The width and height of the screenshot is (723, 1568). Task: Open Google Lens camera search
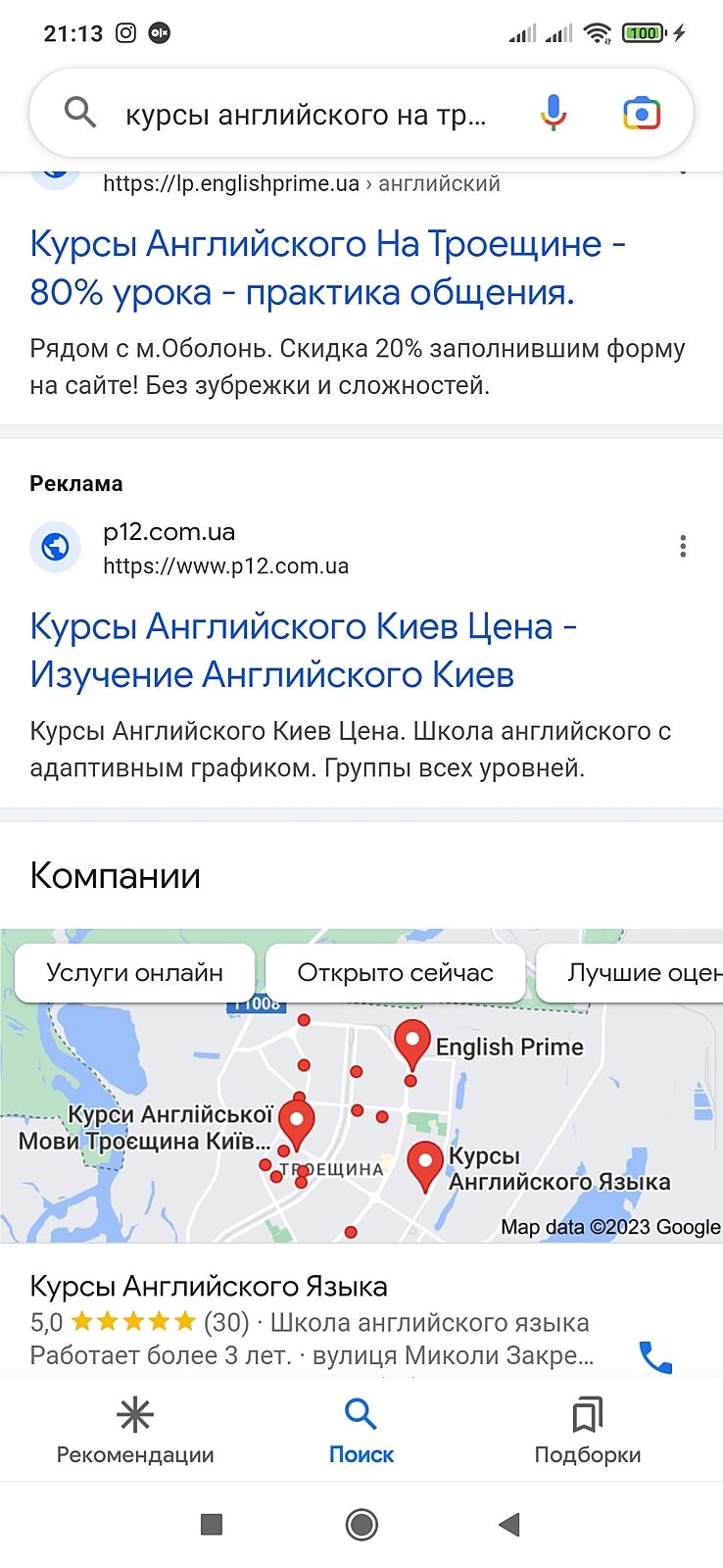click(x=642, y=114)
